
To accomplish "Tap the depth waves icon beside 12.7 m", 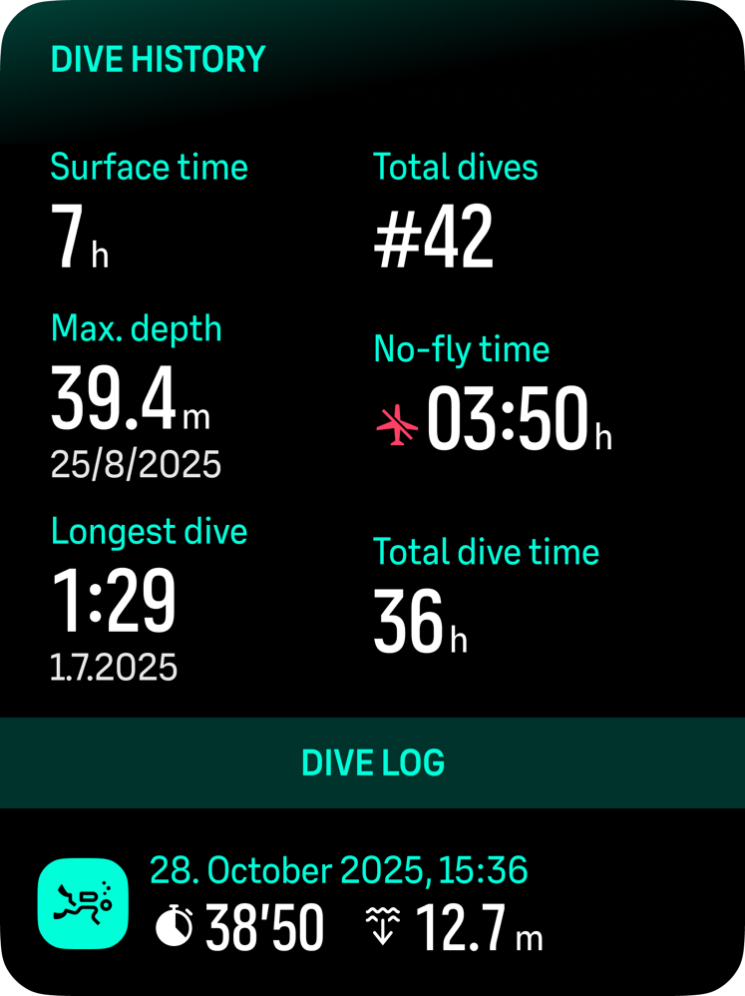I will (383, 925).
